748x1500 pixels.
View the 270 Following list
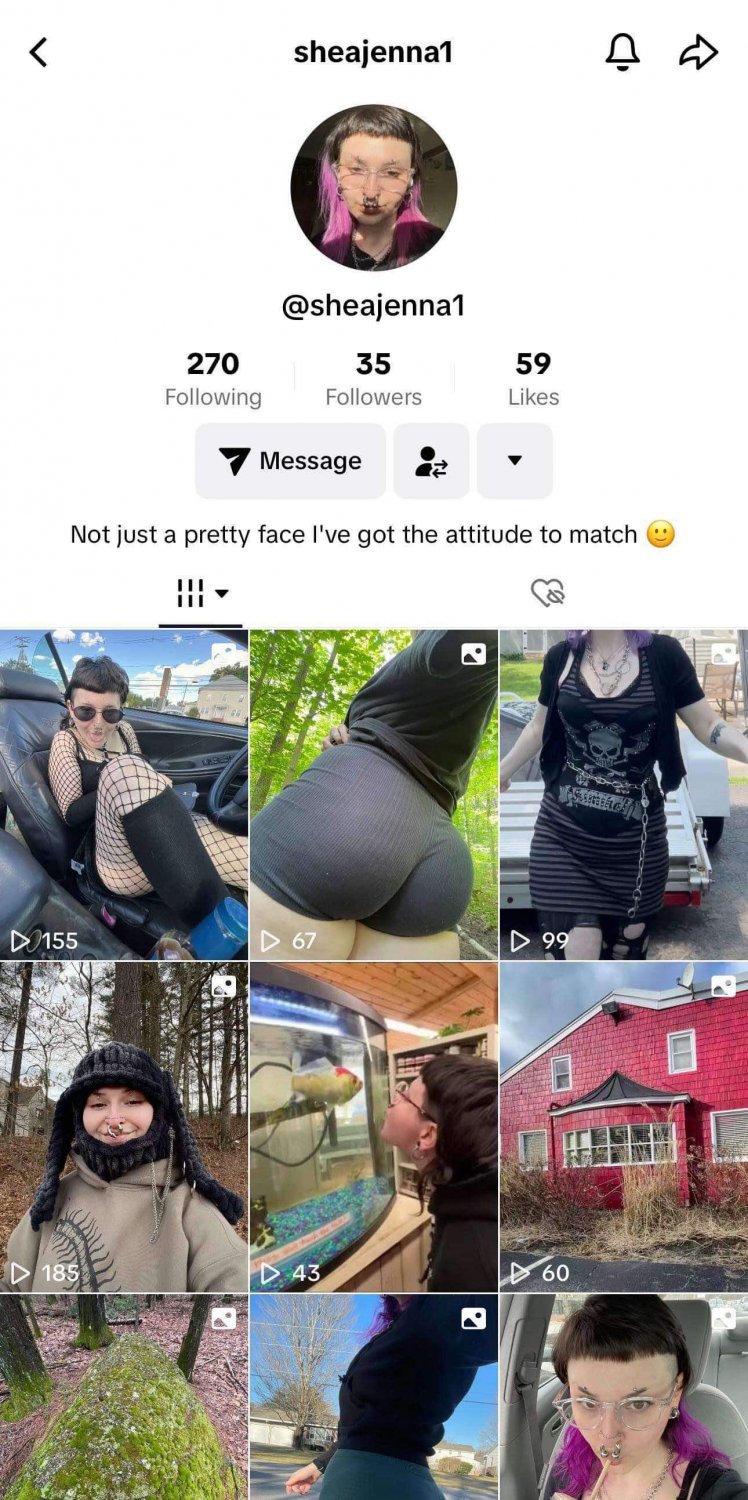coord(213,378)
